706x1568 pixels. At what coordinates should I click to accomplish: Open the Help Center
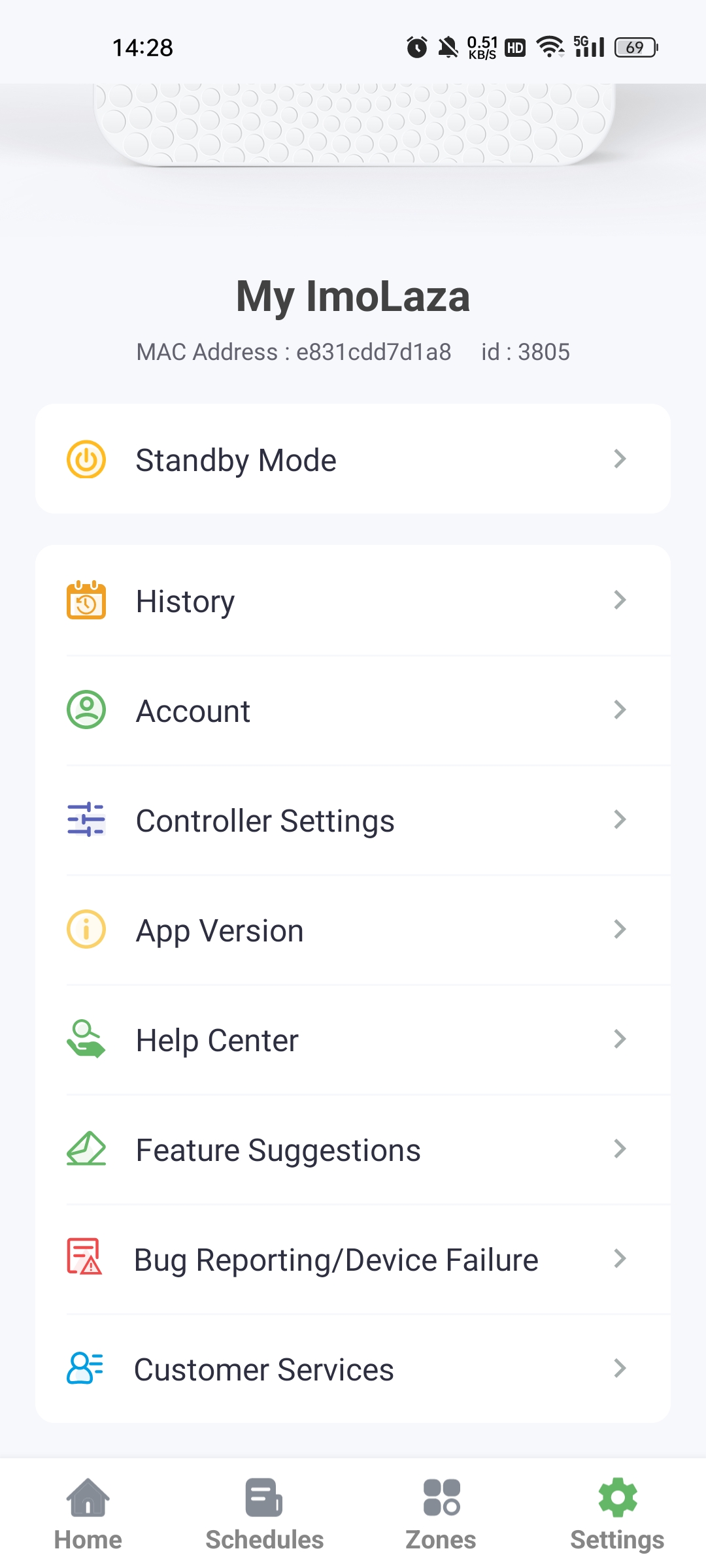[x=353, y=1039]
